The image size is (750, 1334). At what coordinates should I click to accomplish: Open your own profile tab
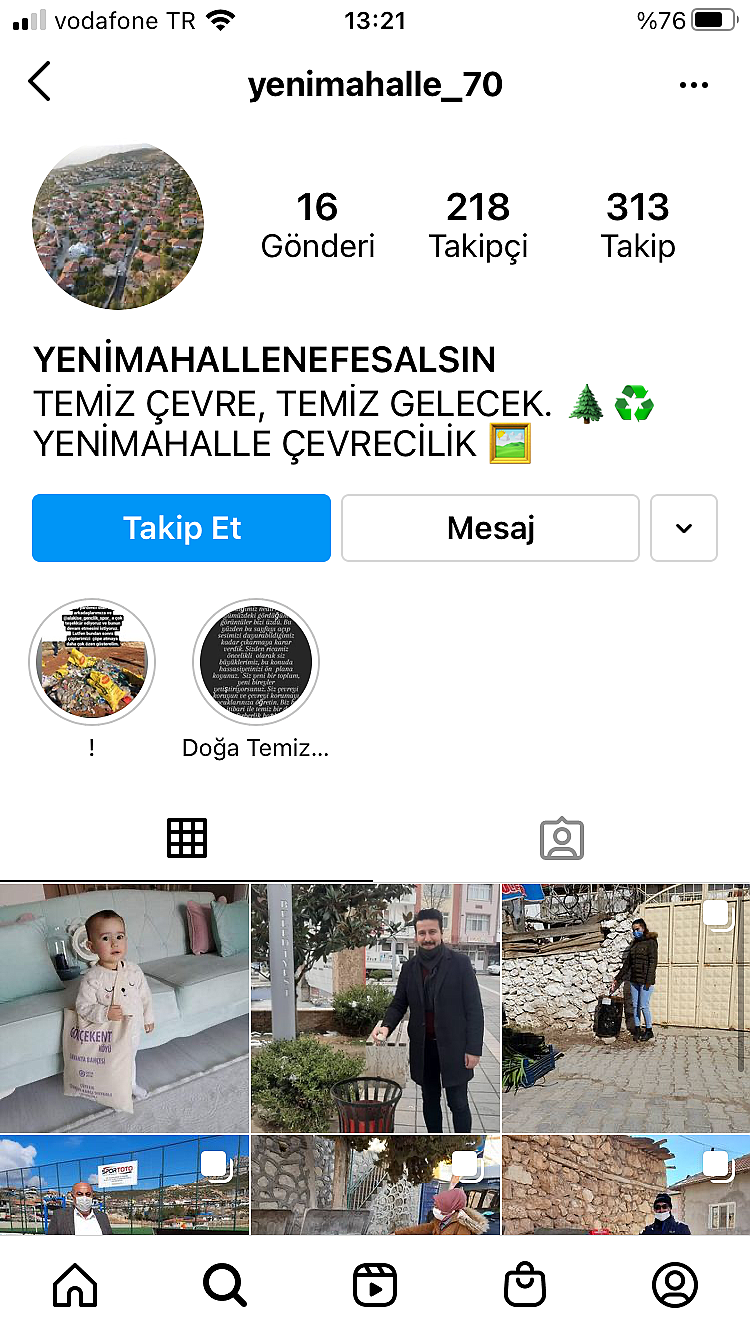pyautogui.click(x=675, y=1285)
